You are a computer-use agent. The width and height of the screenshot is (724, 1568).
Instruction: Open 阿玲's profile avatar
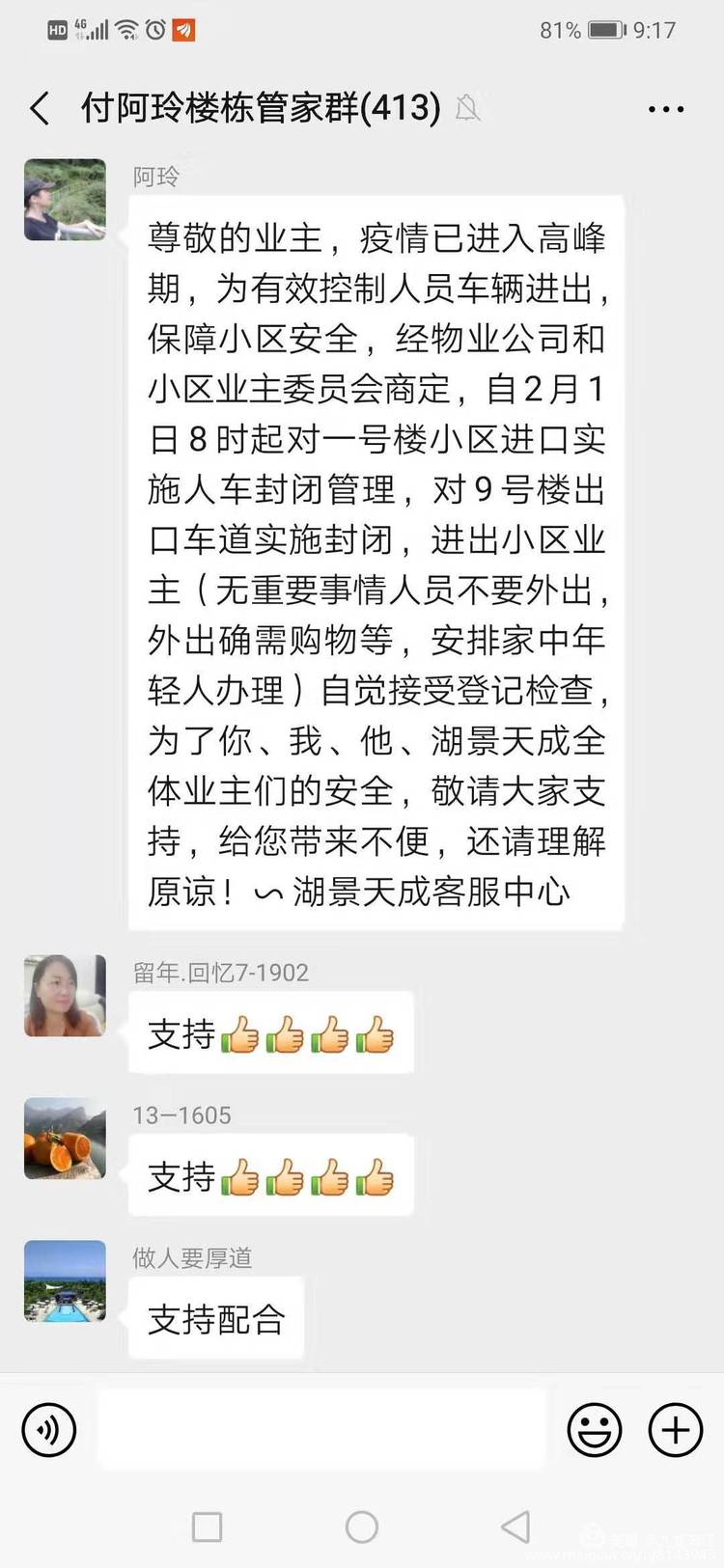click(x=65, y=200)
